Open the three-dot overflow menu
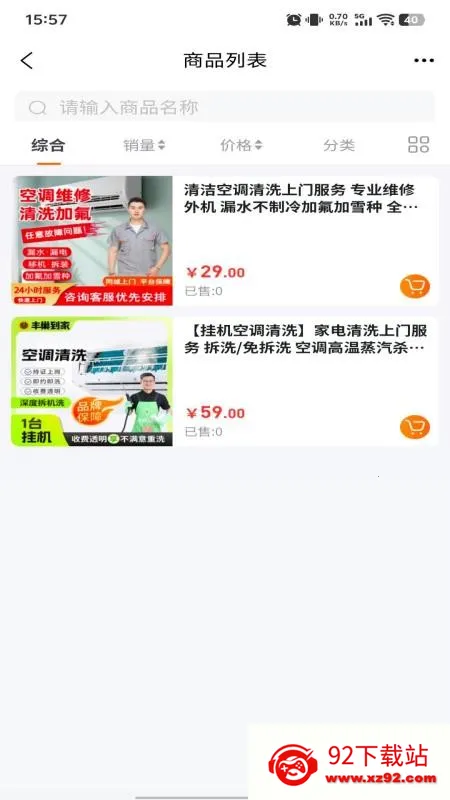The width and height of the screenshot is (450, 800). (x=423, y=61)
